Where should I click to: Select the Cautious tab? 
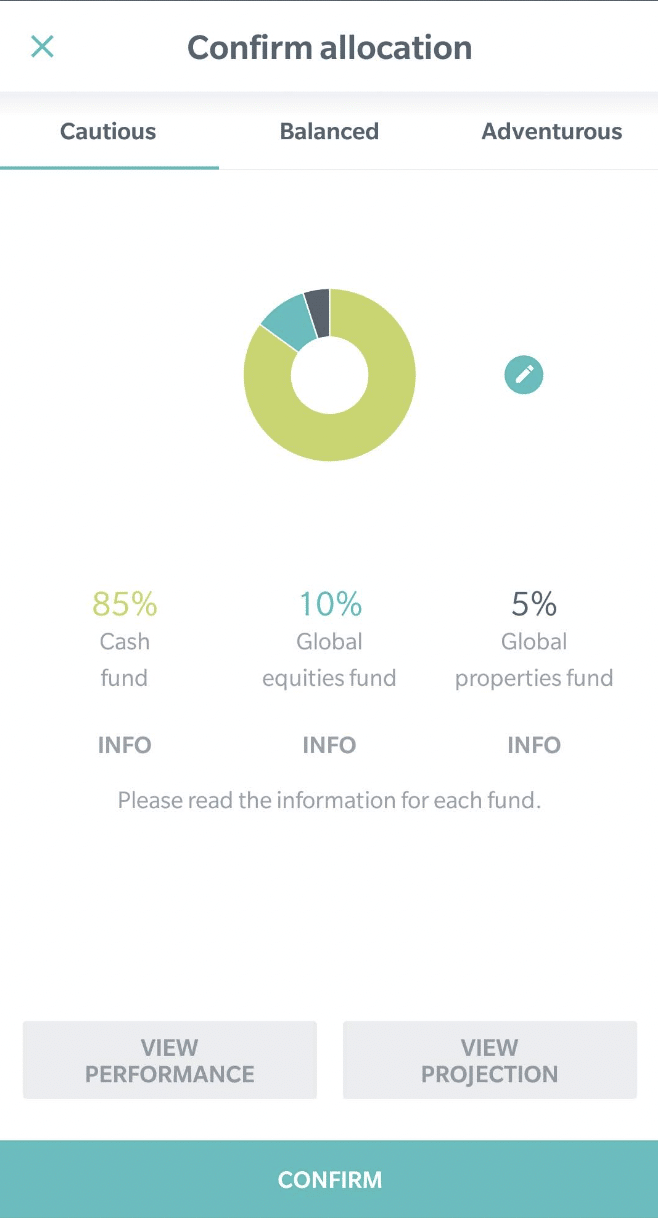click(x=108, y=132)
